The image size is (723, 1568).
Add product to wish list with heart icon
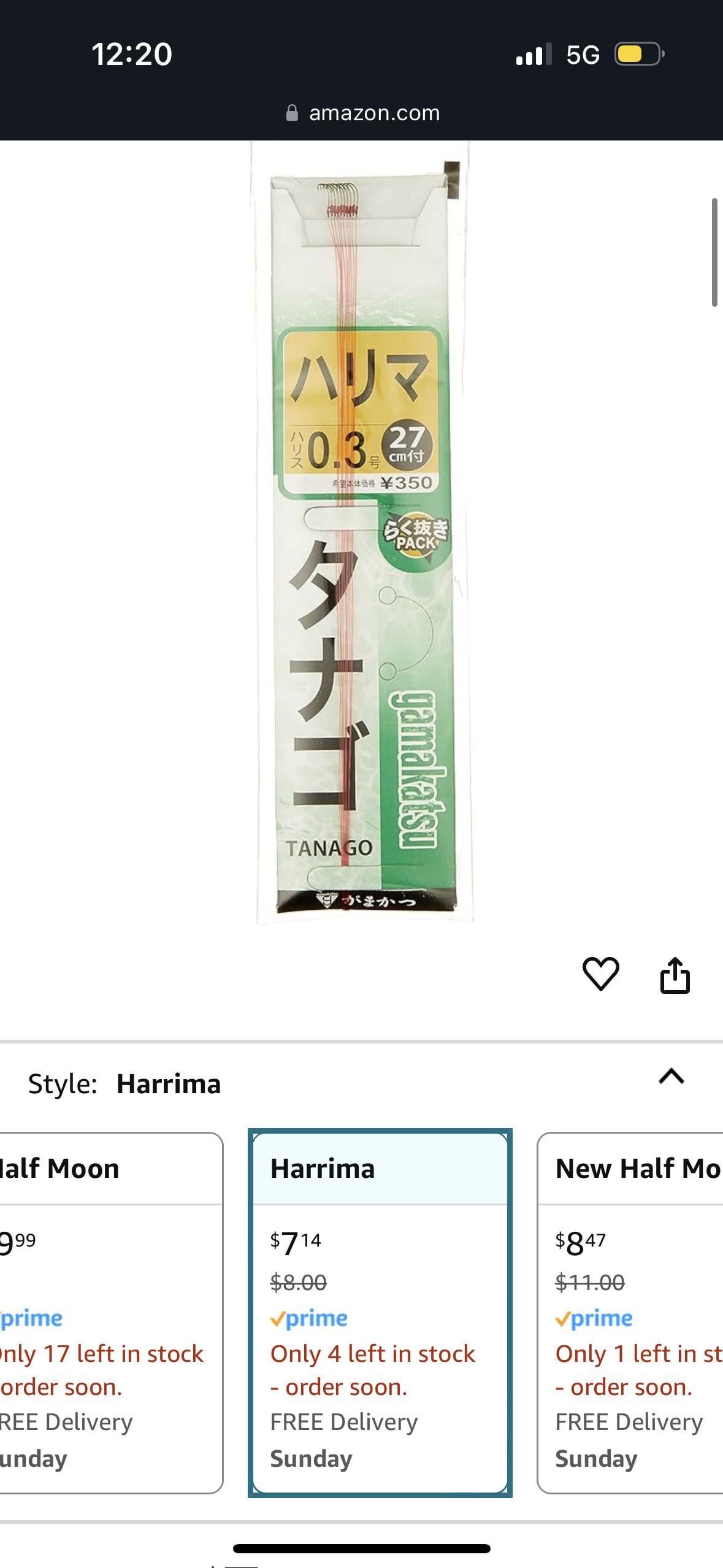pyautogui.click(x=600, y=974)
